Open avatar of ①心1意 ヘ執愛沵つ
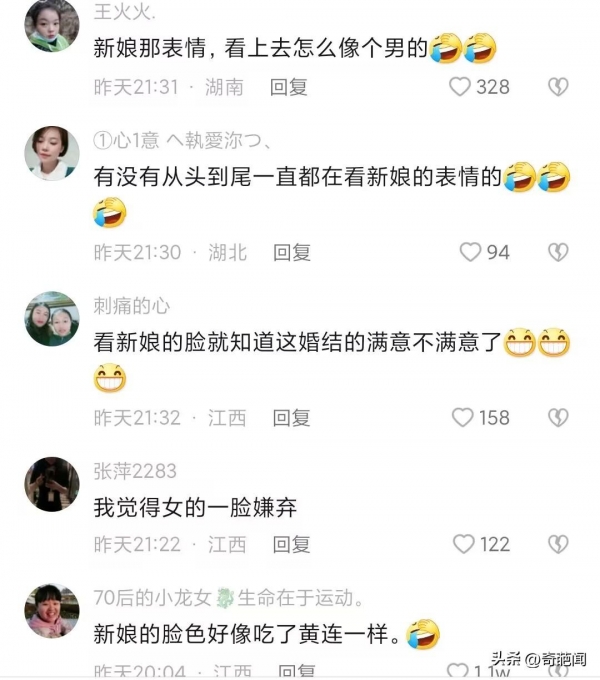 click(51, 153)
